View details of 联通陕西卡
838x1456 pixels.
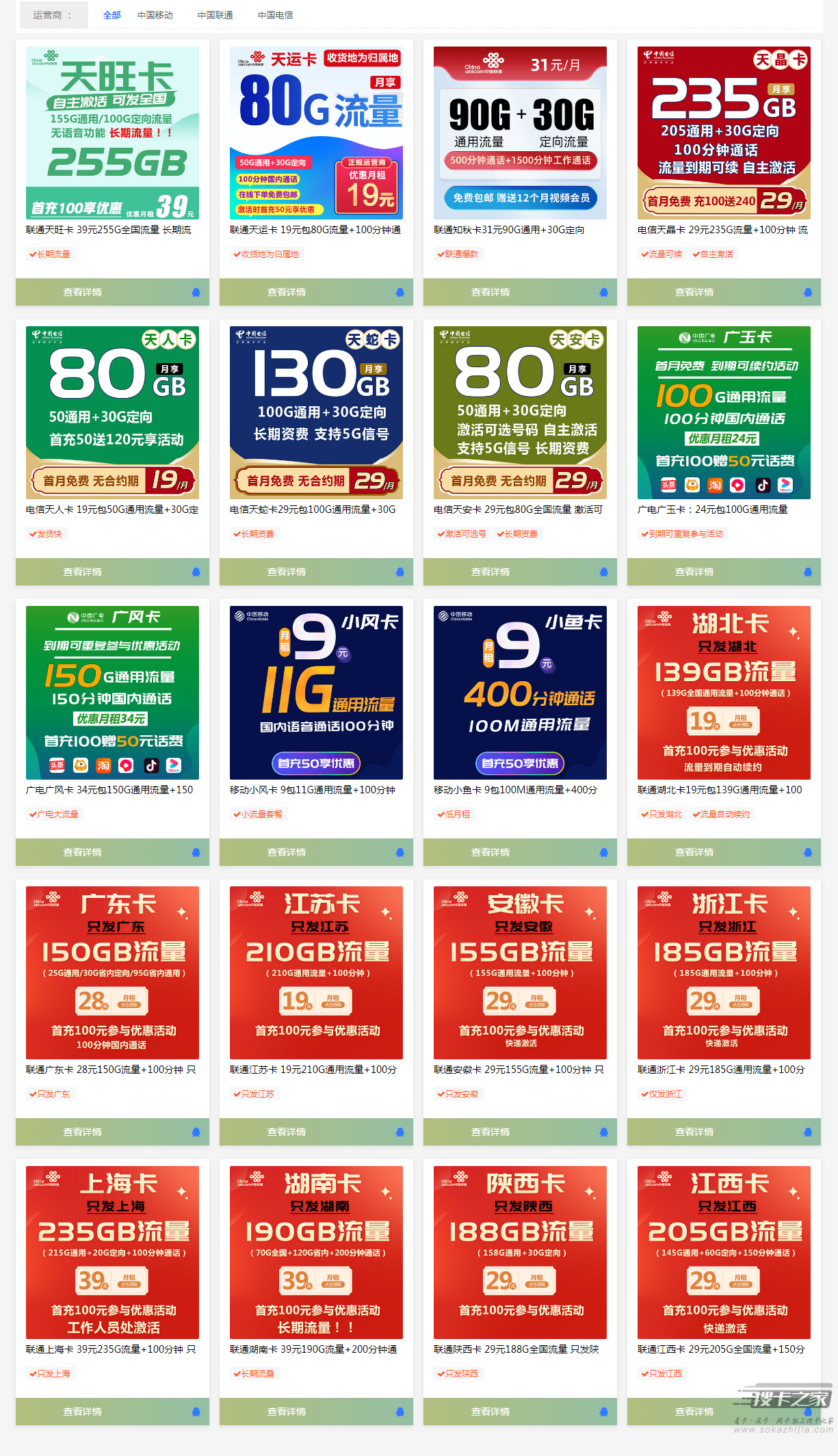[490, 1412]
